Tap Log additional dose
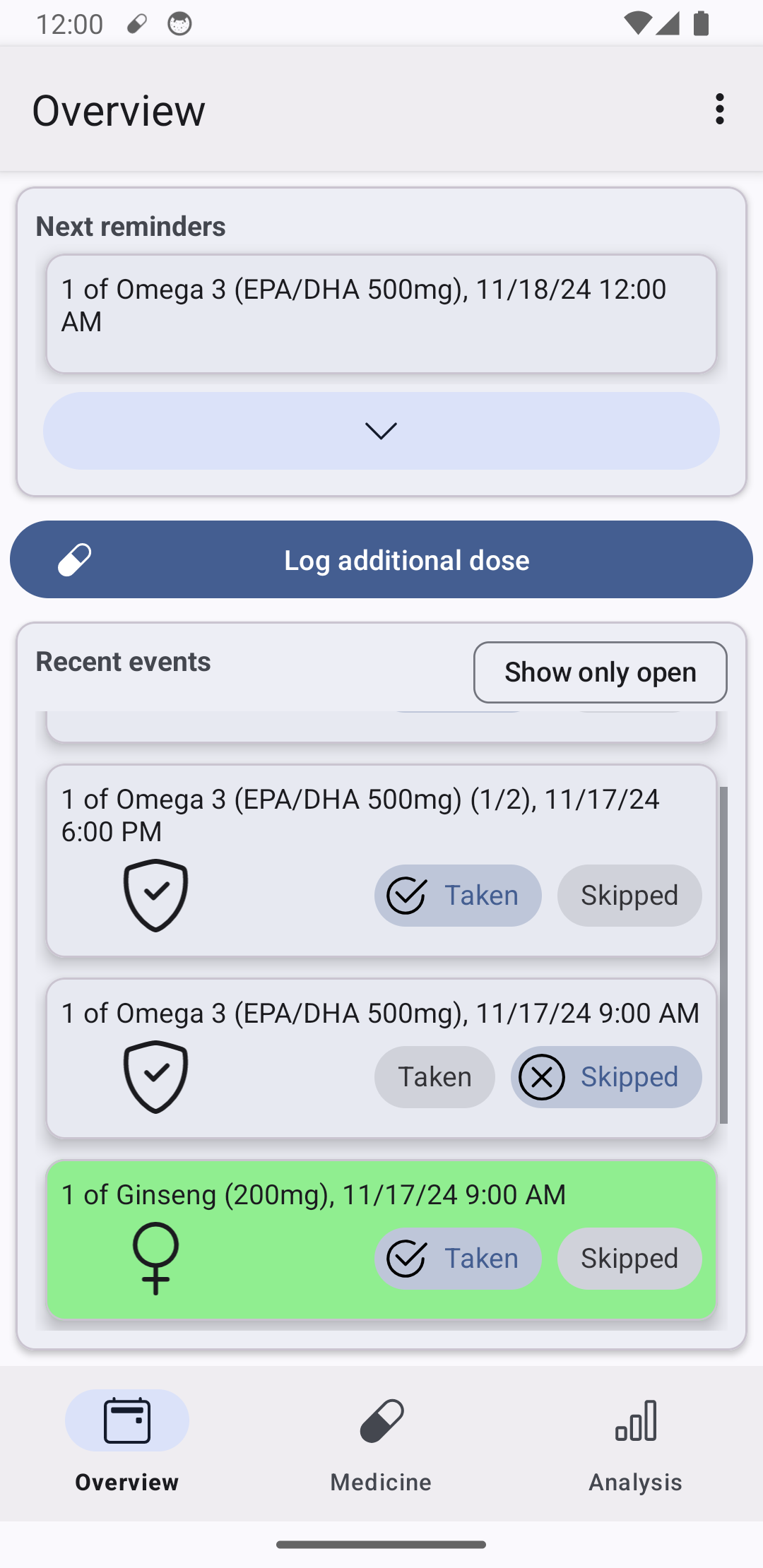Screen dimensions: 763x1568 tap(381, 559)
